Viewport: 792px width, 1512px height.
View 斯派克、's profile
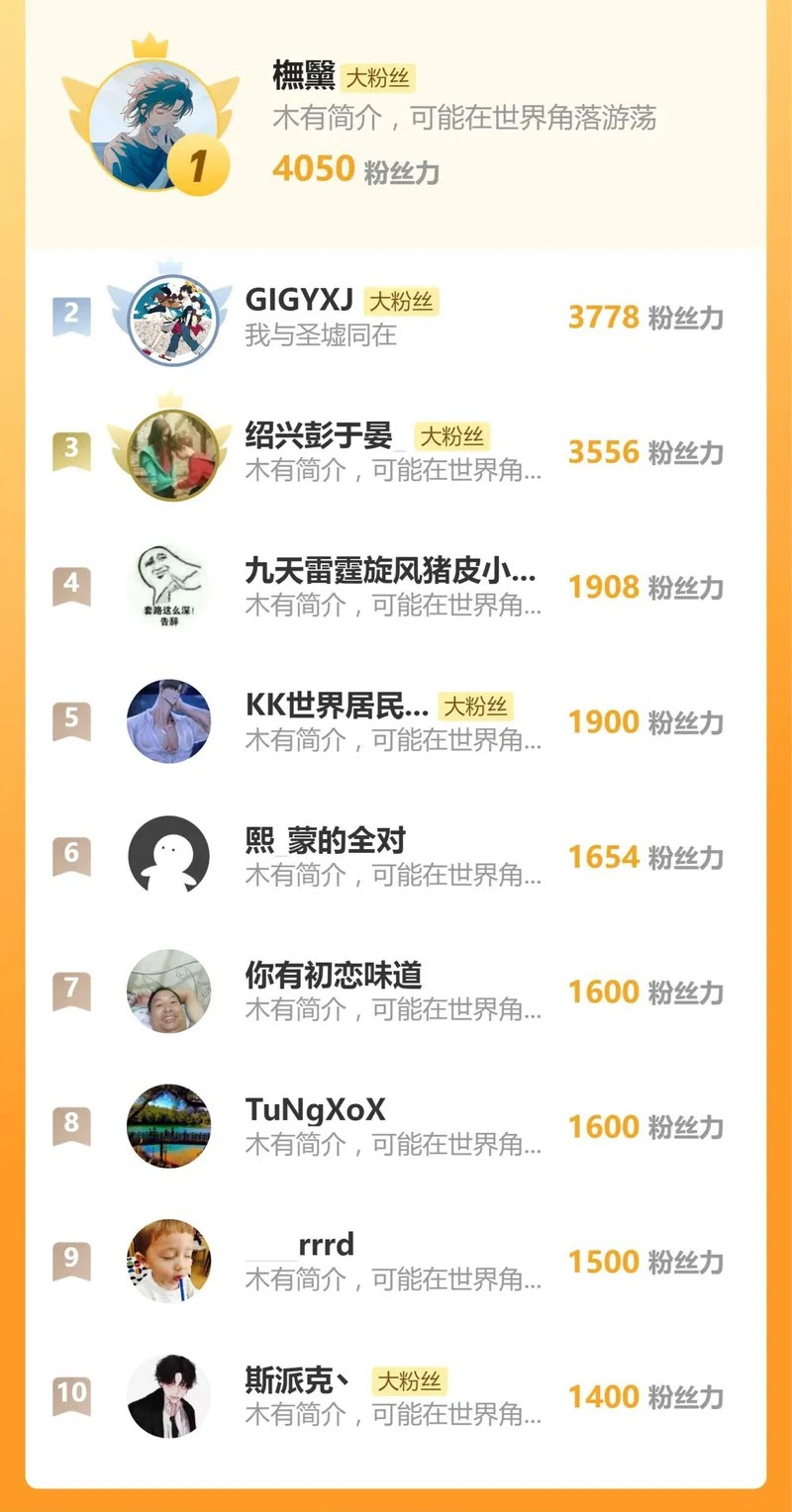pyautogui.click(x=396, y=1395)
